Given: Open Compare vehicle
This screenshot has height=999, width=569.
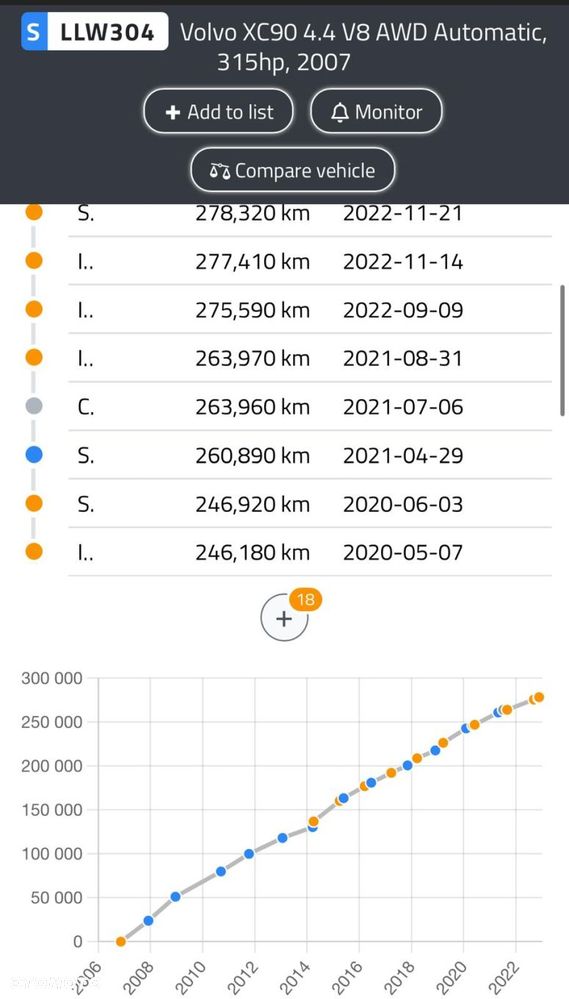Looking at the screenshot, I should point(292,170).
